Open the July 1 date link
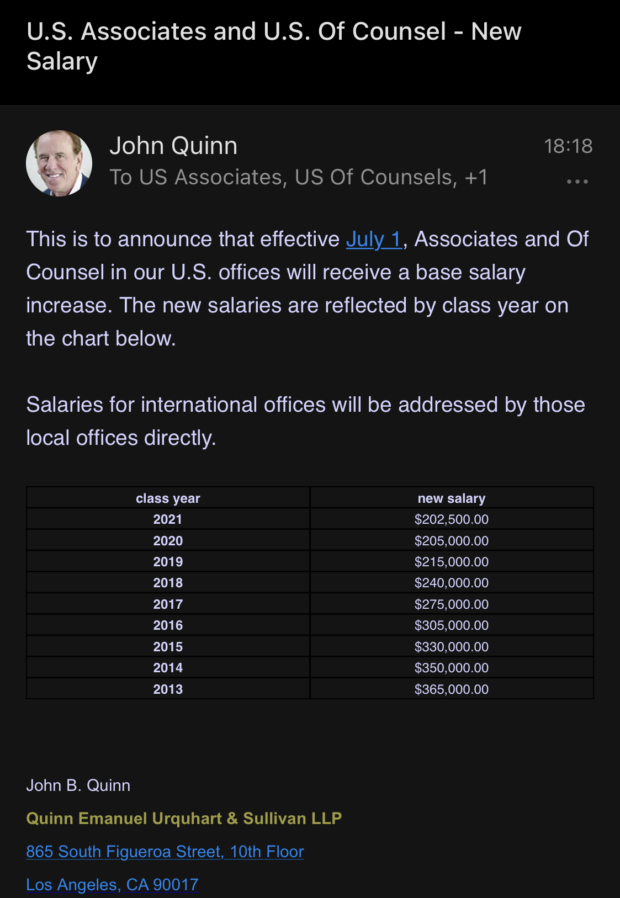Image resolution: width=620 pixels, height=898 pixels. (x=374, y=239)
